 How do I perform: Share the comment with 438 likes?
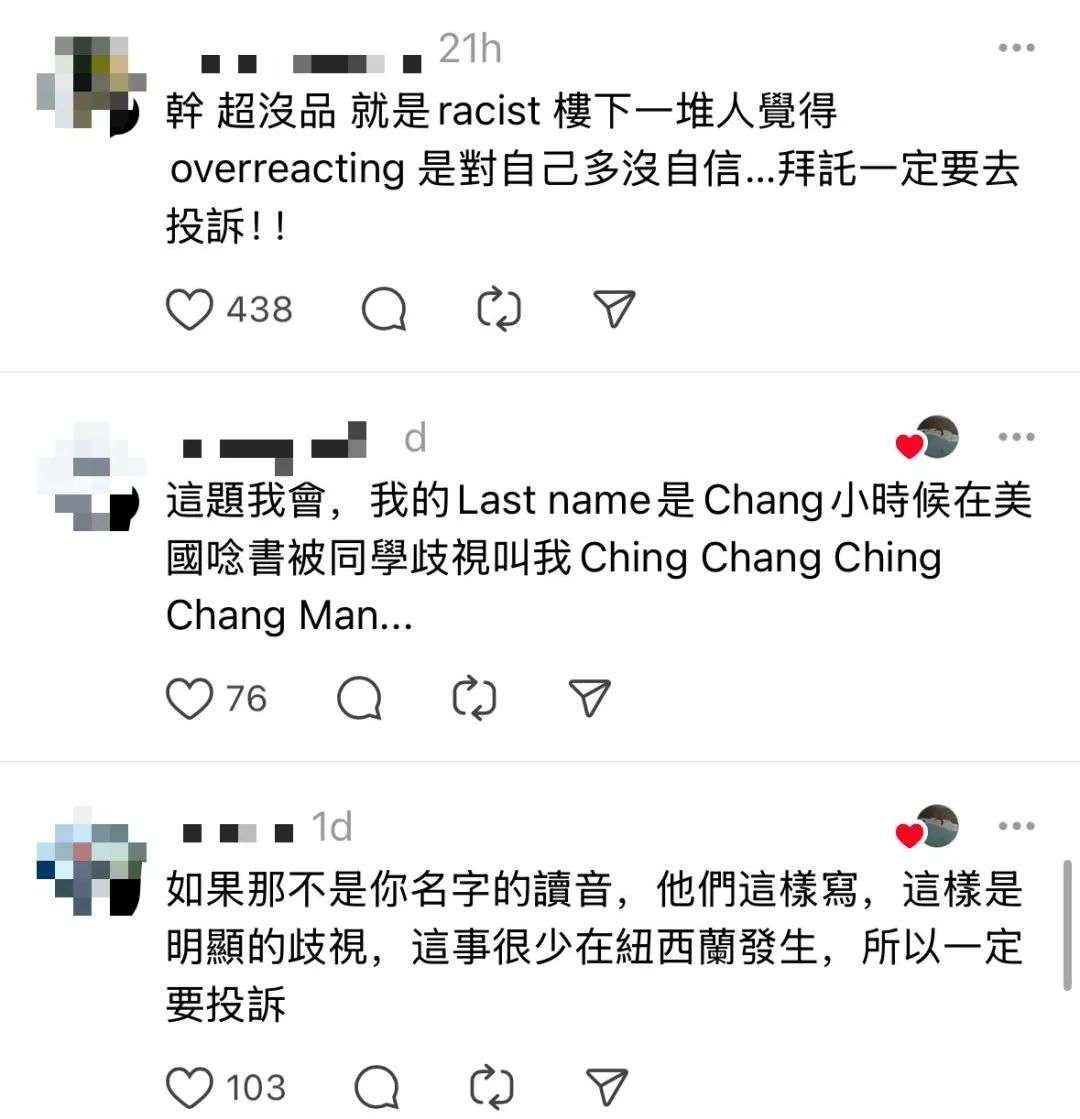[x=614, y=310]
